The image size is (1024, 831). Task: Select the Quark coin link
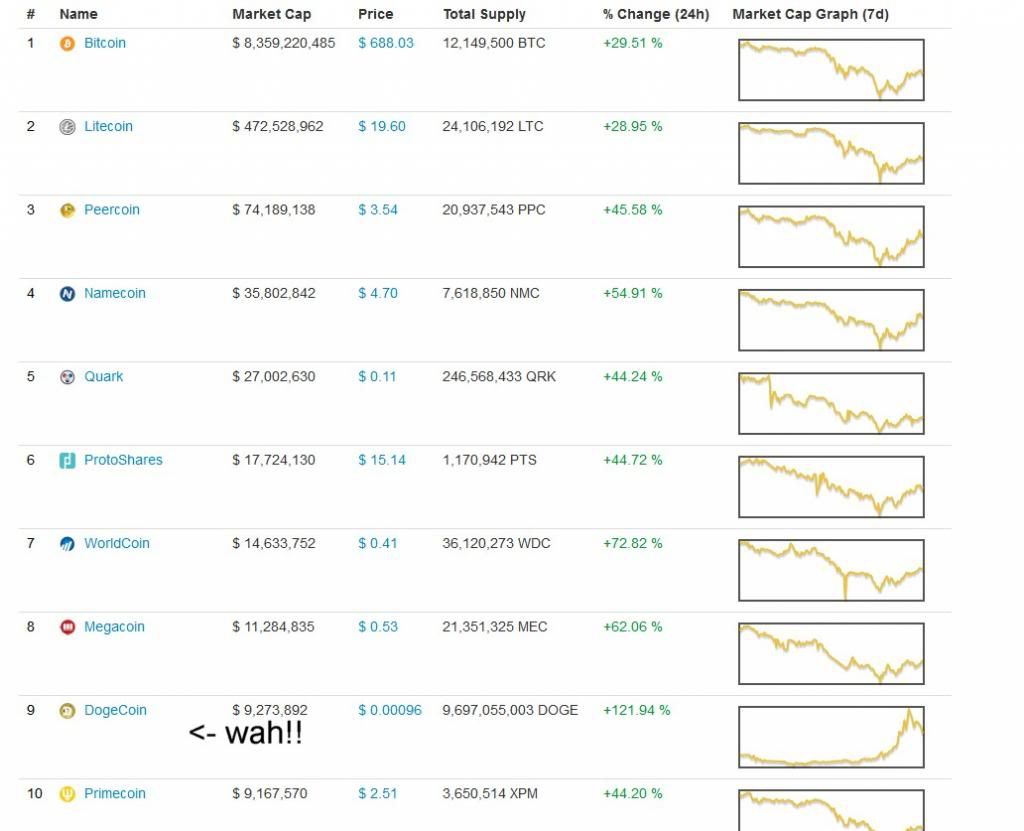[x=103, y=377]
